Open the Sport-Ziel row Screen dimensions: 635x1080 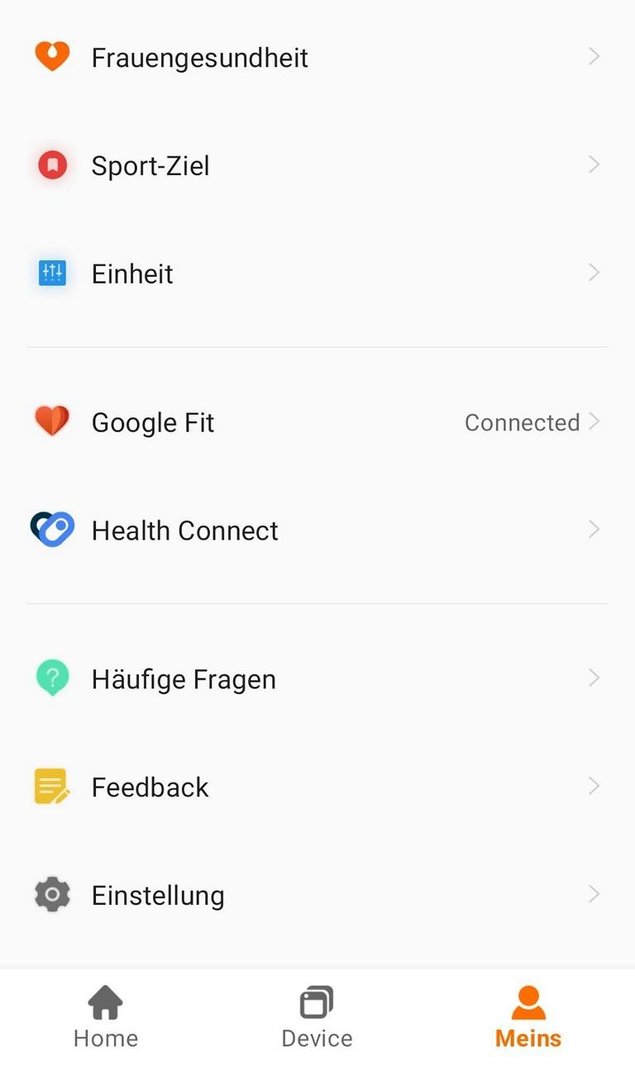[318, 165]
